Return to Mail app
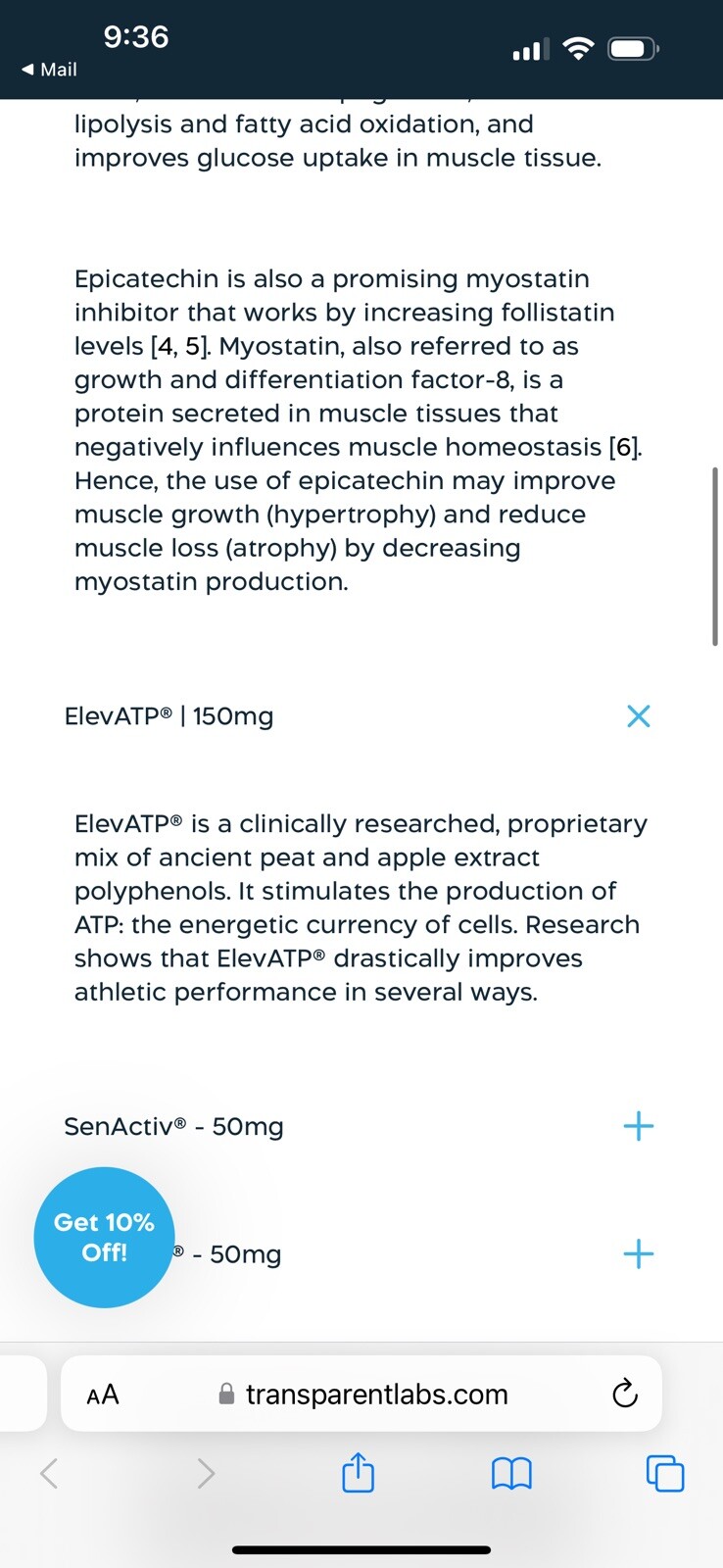Screen dimensions: 723x1568 click(x=49, y=70)
